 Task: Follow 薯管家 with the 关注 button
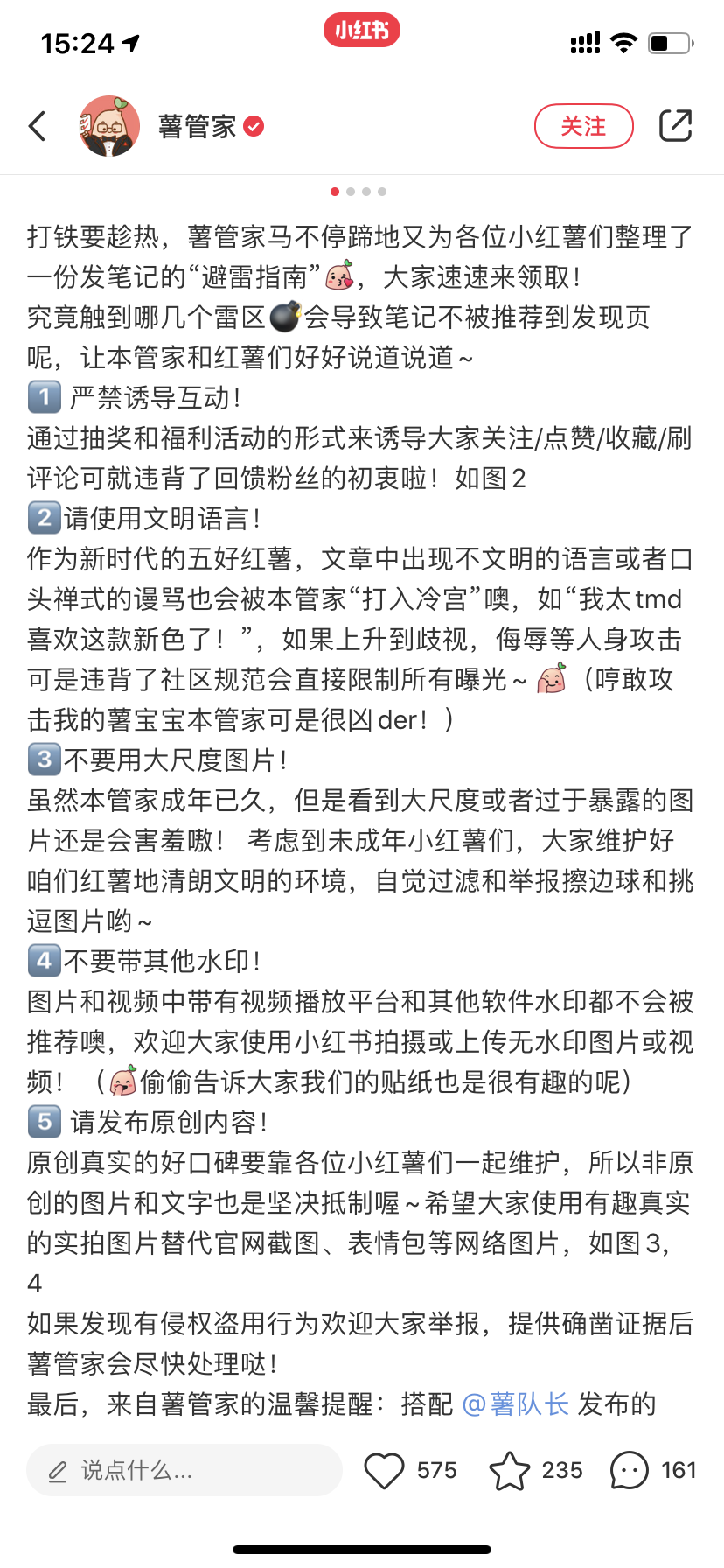[x=583, y=126]
